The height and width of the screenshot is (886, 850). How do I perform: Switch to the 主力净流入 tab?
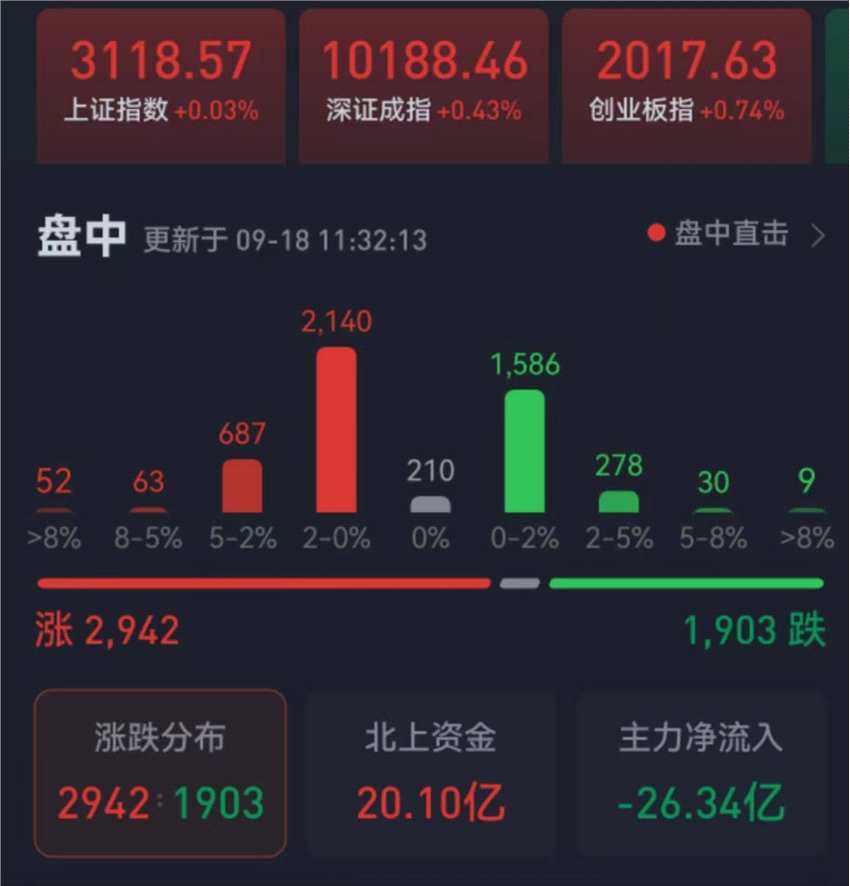point(700,772)
